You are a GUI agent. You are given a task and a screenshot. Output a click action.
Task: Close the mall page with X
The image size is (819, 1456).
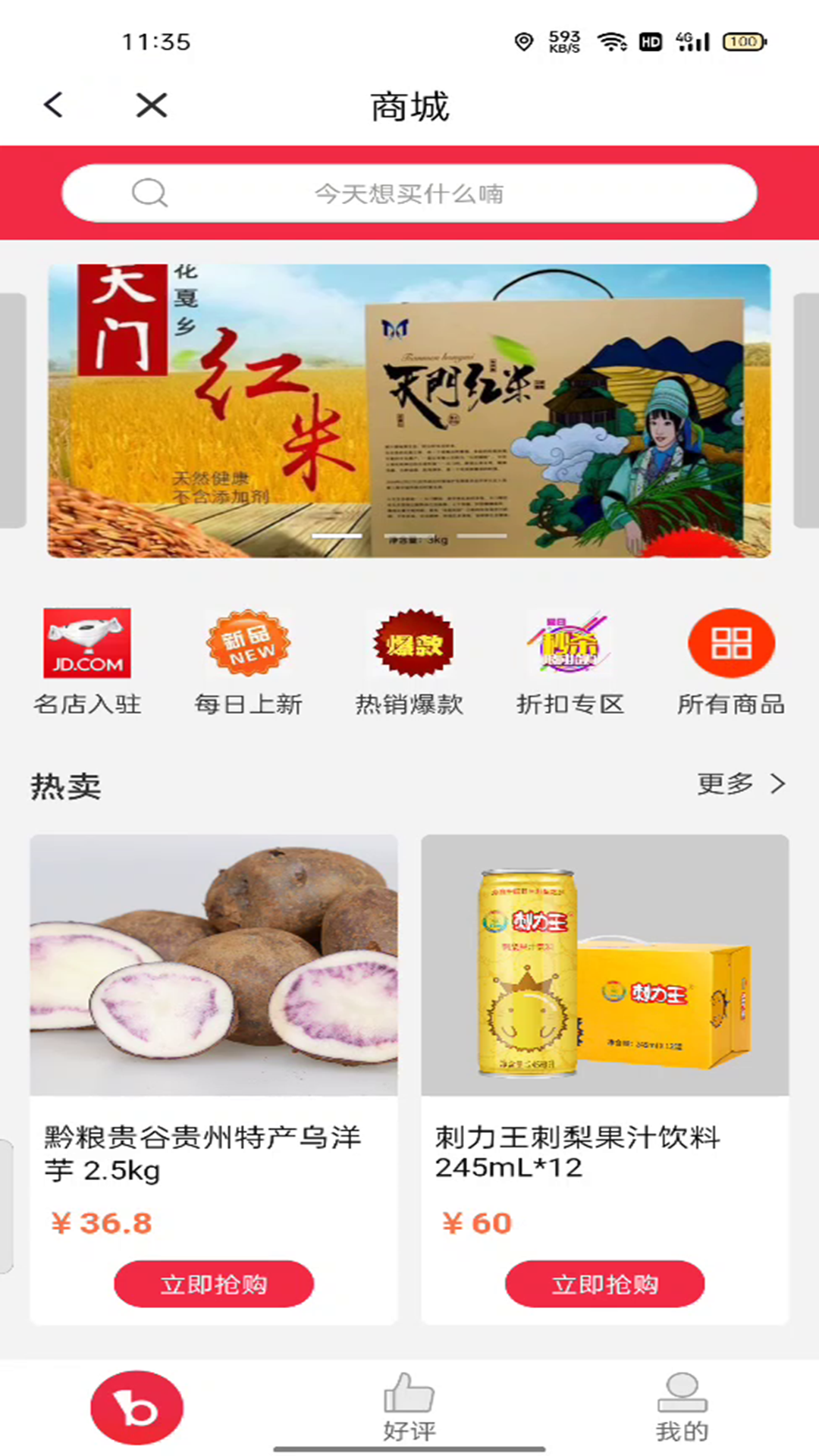coord(152,105)
